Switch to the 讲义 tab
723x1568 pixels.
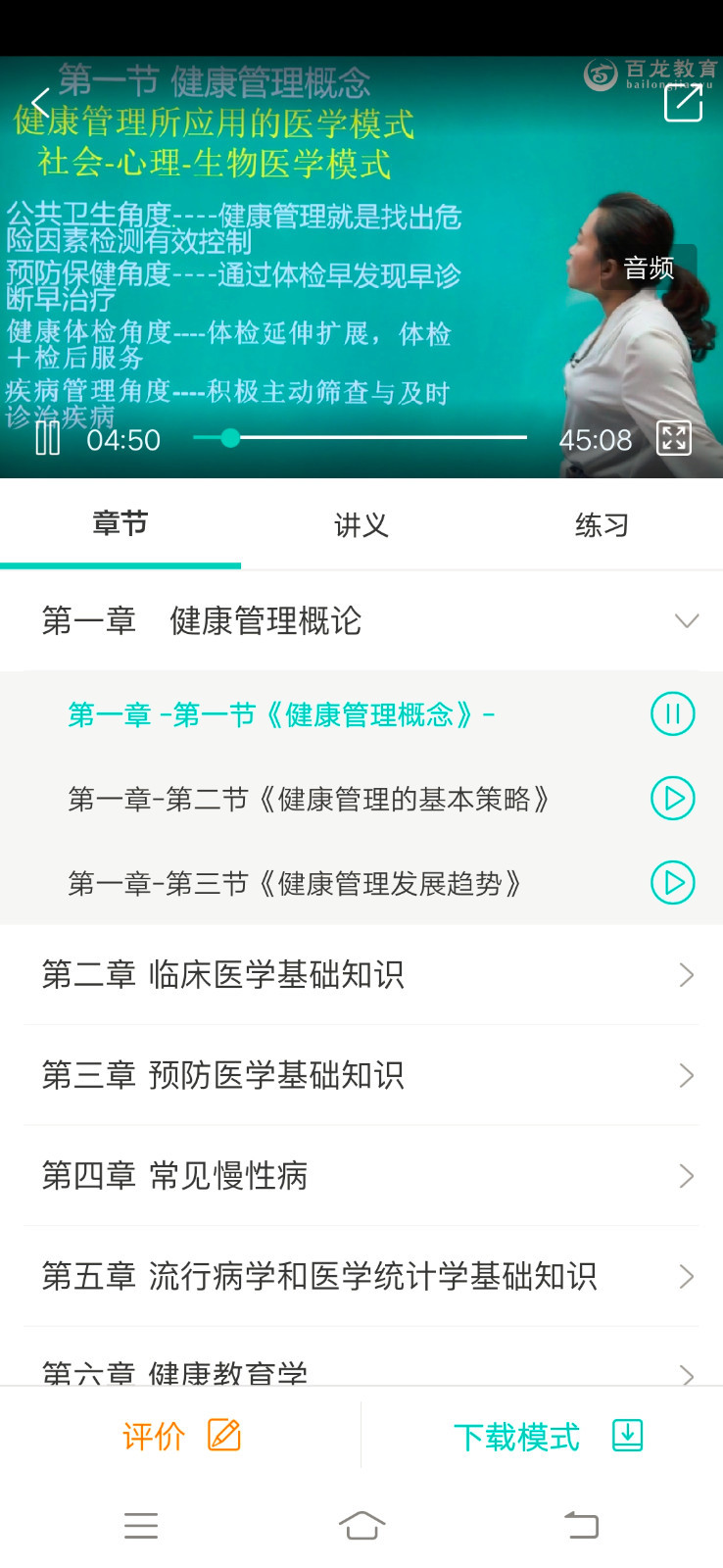point(361,525)
